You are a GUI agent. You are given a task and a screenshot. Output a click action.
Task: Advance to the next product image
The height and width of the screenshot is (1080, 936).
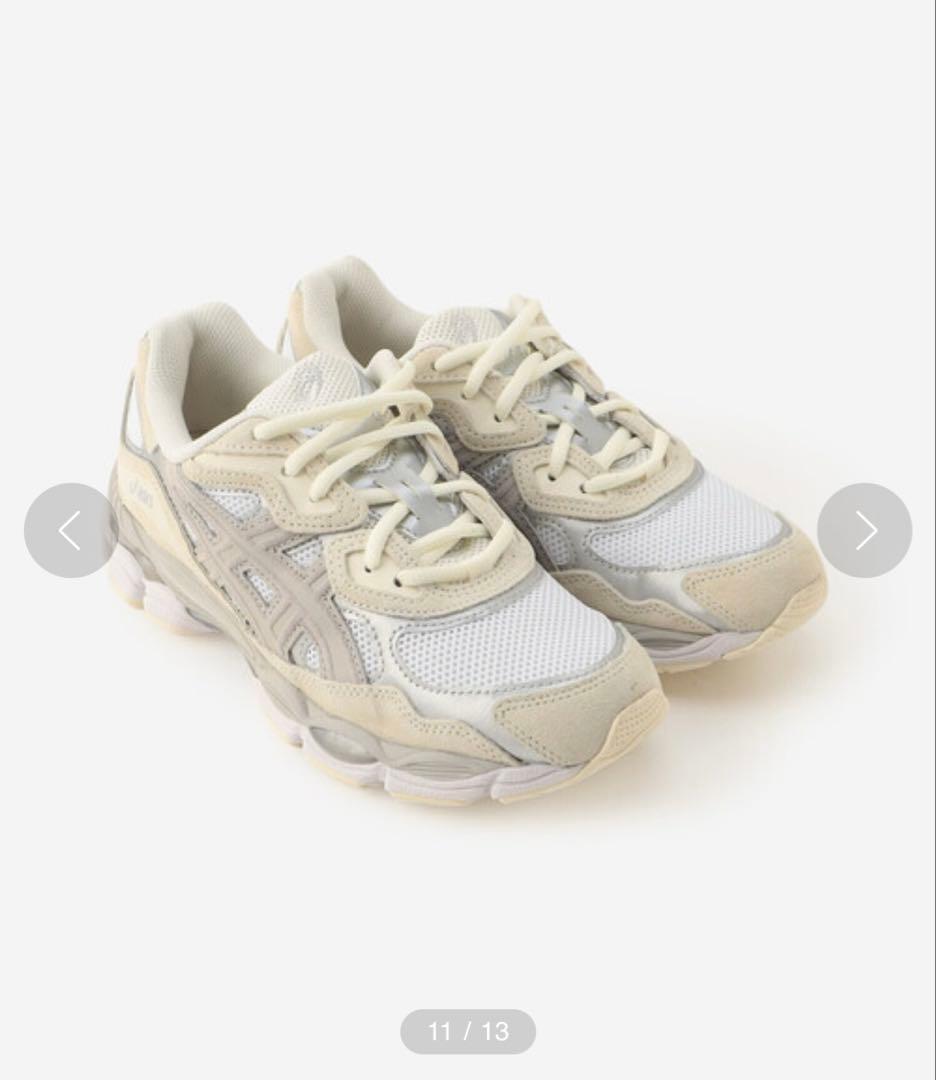864,530
